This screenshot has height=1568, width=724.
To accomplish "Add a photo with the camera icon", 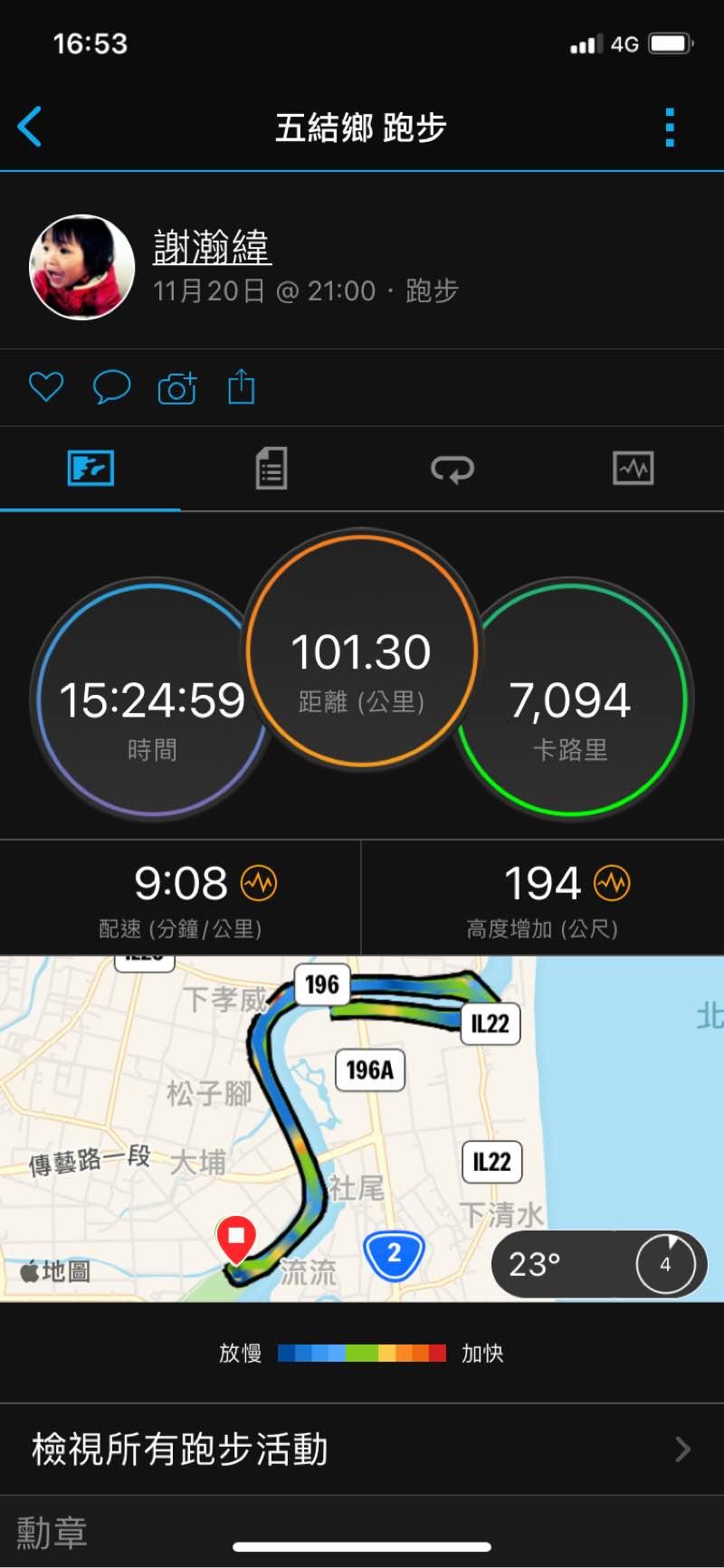I will (177, 387).
